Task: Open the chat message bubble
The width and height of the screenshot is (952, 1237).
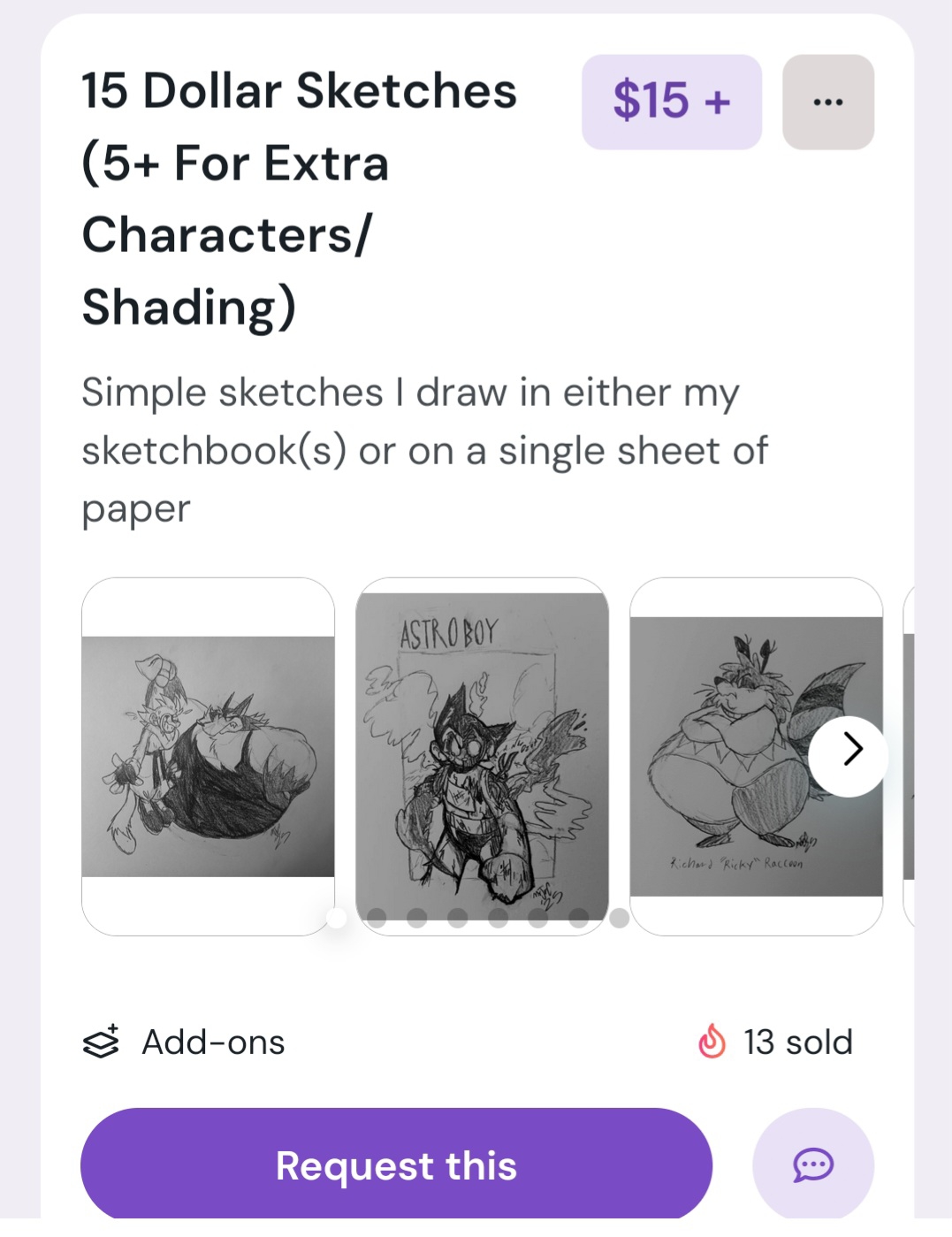Action: pyautogui.click(x=812, y=1164)
